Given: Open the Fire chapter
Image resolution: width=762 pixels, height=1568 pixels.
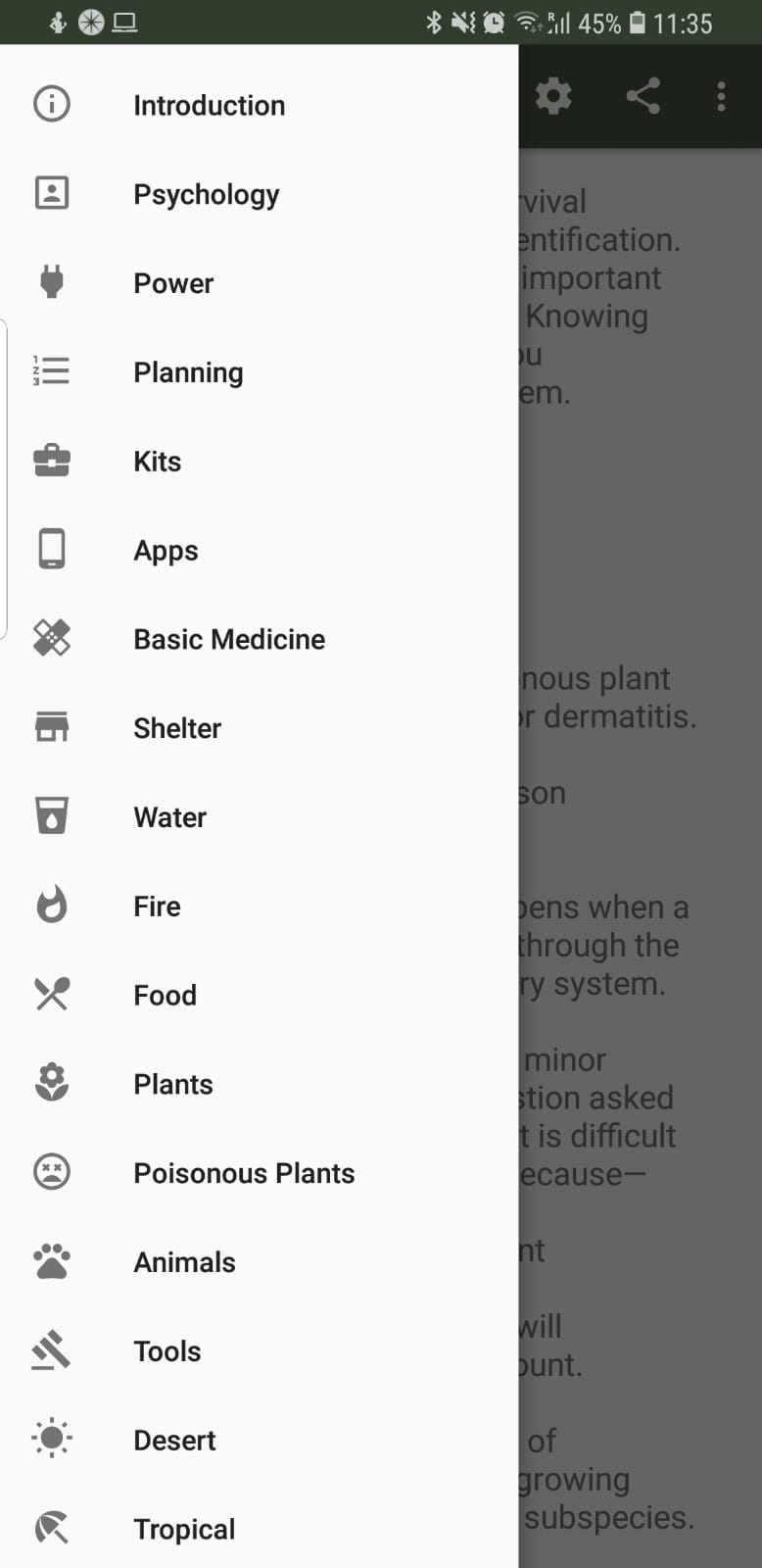Looking at the screenshot, I should (259, 906).
